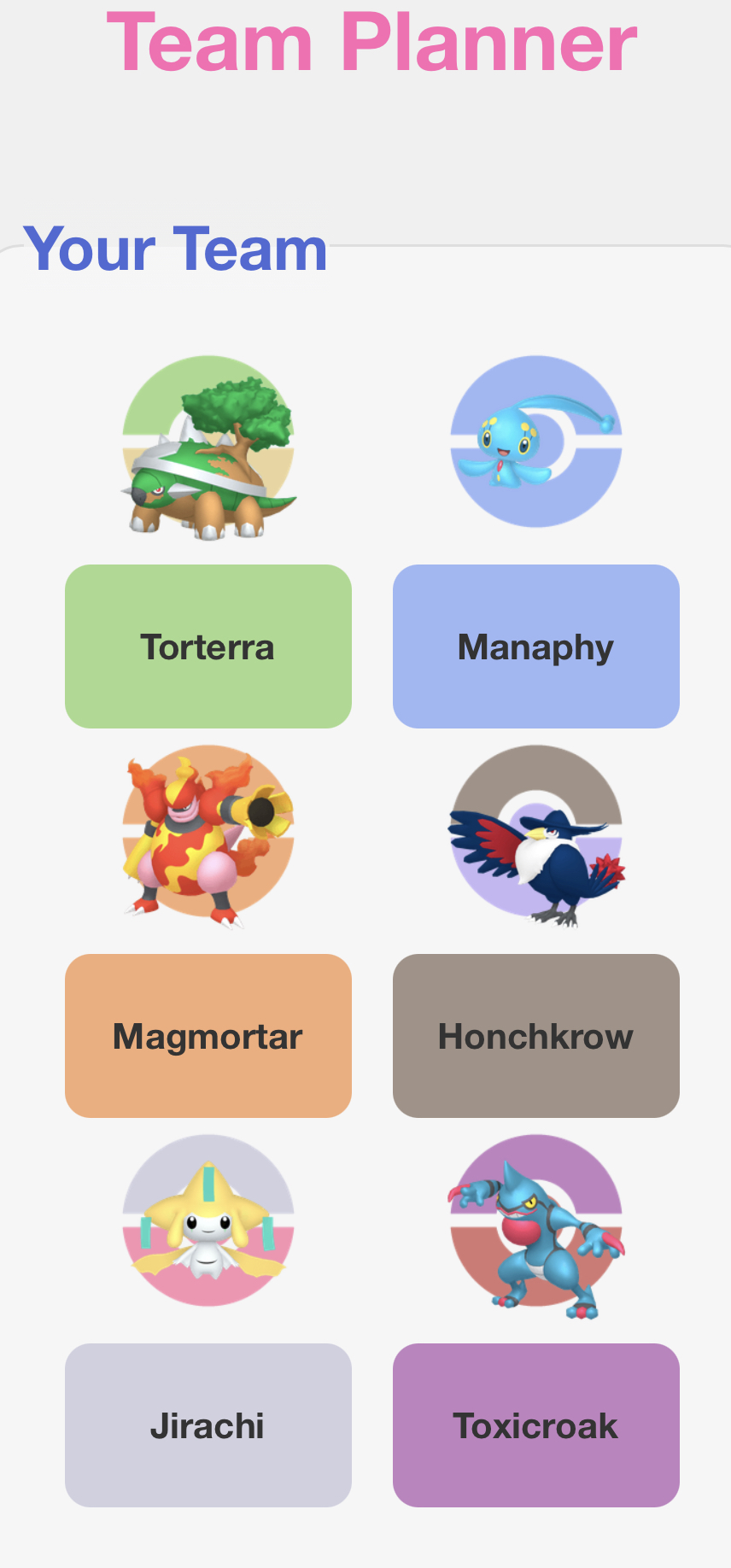Viewport: 731px width, 1568px height.
Task: Tap the Jirachi button
Action: tap(208, 1425)
